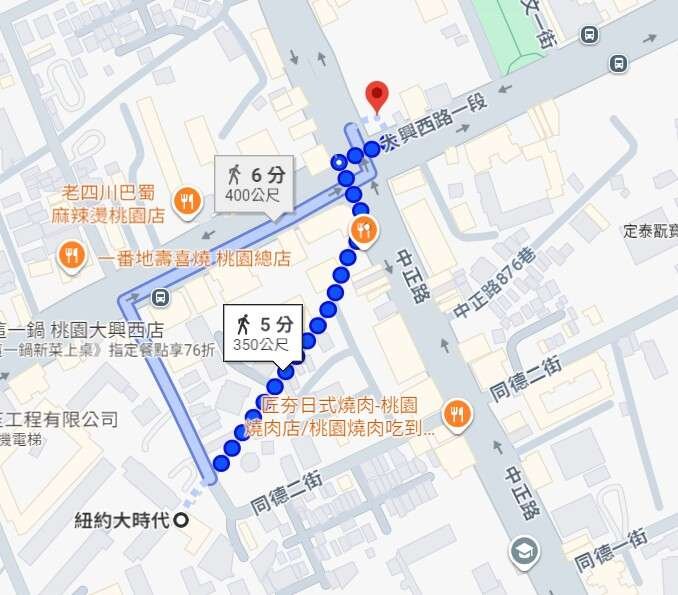
Task: Tap the bus stop icon near 大興西路
Action: coord(160,296)
